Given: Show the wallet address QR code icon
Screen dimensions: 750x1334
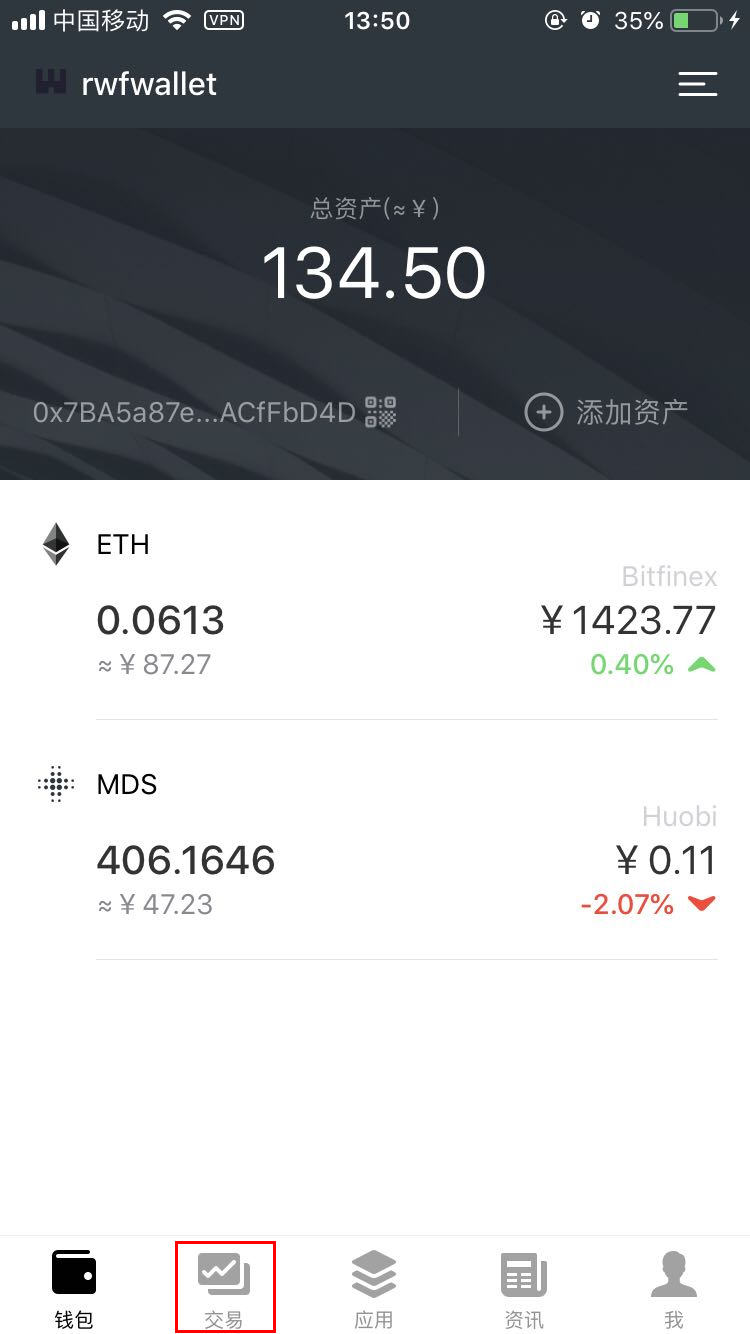Looking at the screenshot, I should point(381,412).
